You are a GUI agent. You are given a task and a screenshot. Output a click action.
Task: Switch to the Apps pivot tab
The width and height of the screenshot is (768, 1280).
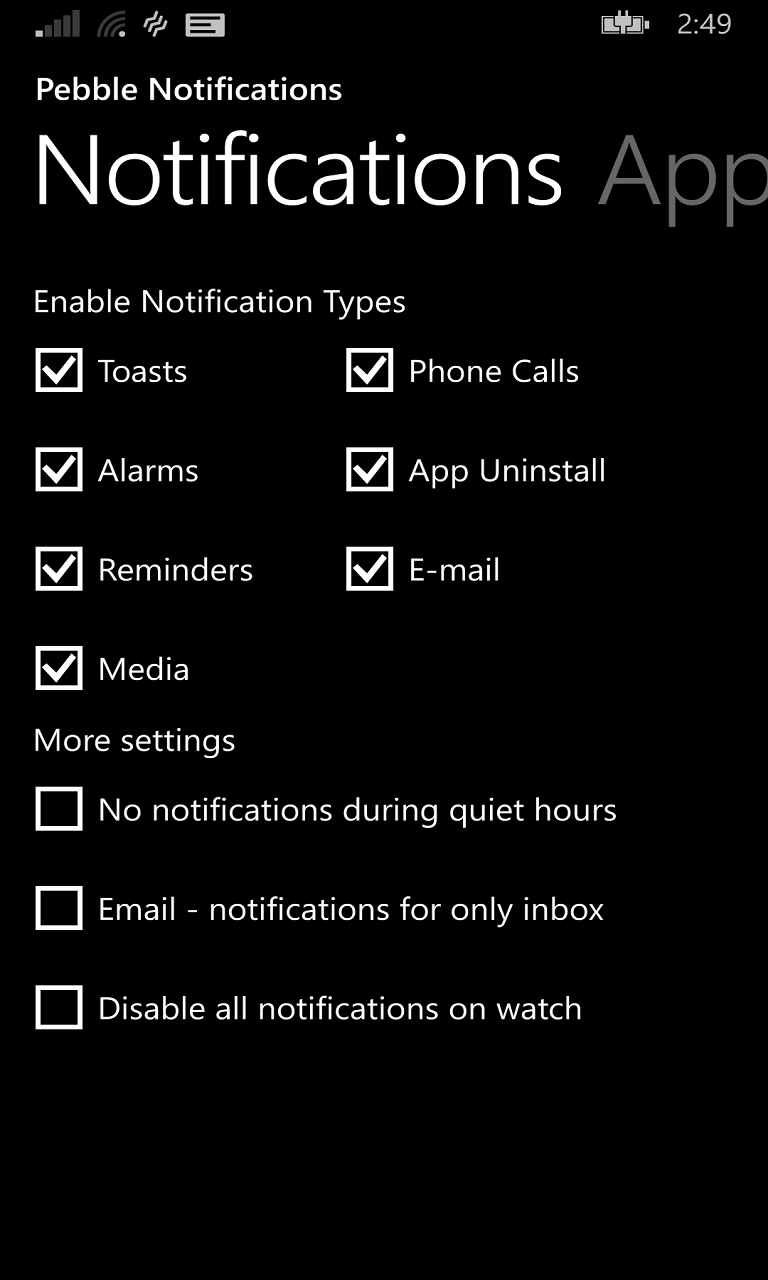(682, 172)
